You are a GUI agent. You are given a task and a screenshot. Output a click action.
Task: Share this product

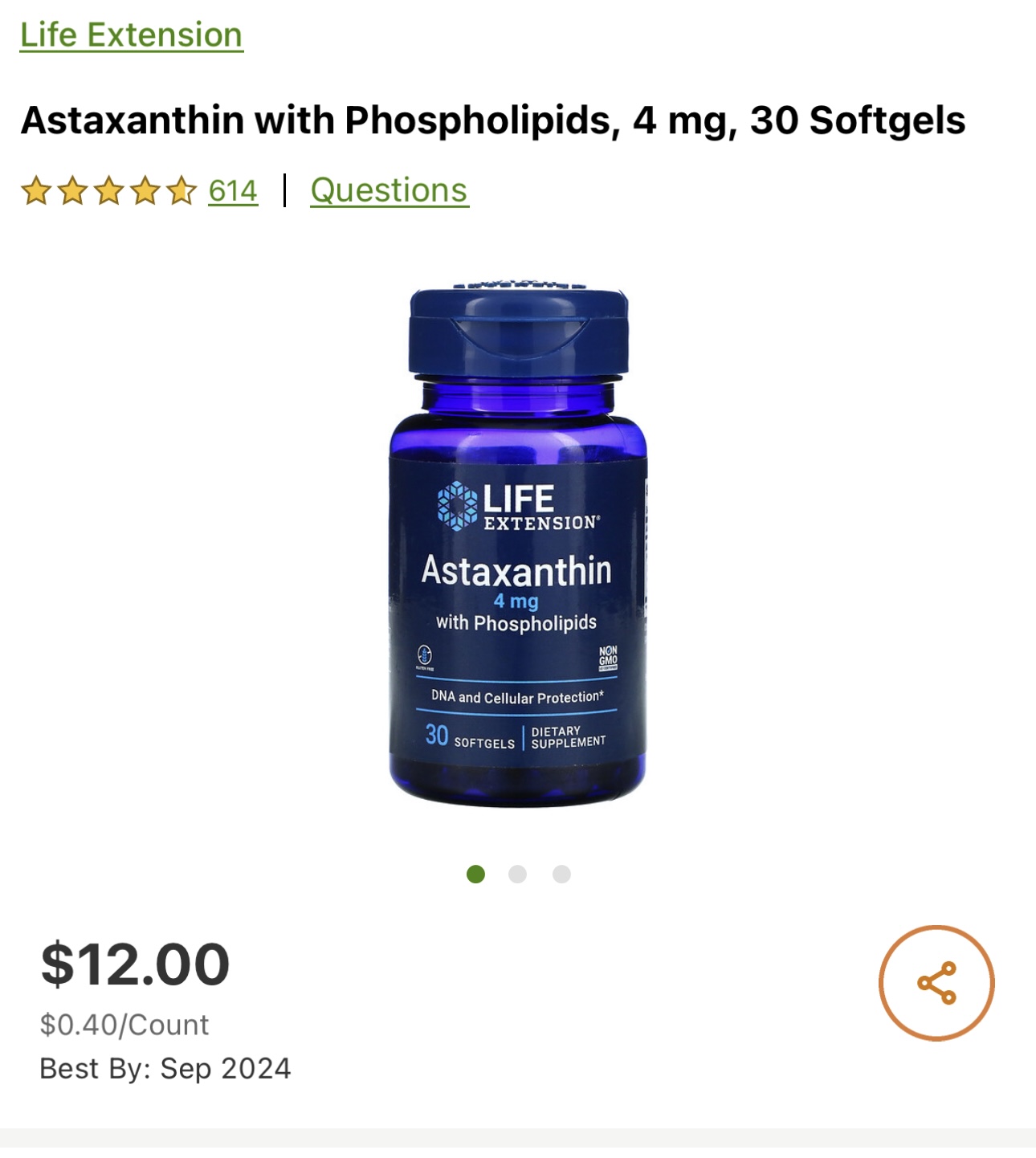(x=936, y=983)
